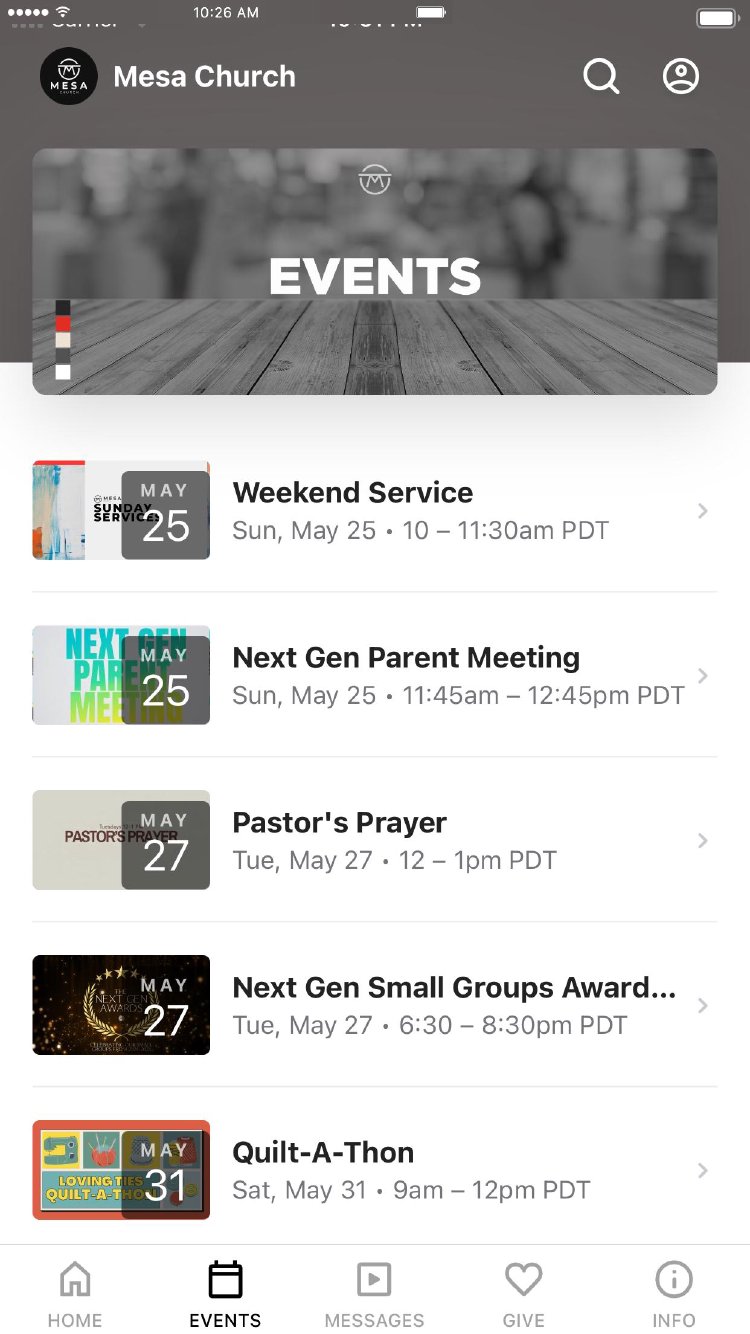Switch to the Home tab
The width and height of the screenshot is (750, 1334).
click(75, 1293)
